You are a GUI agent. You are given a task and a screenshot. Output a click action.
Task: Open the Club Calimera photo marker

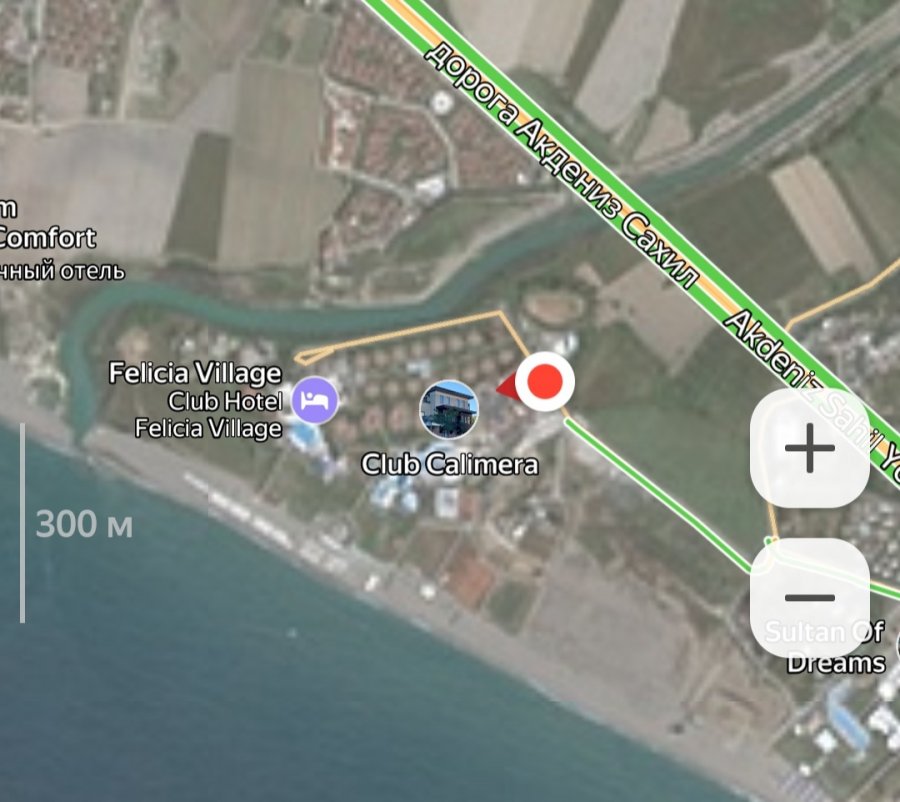[449, 410]
